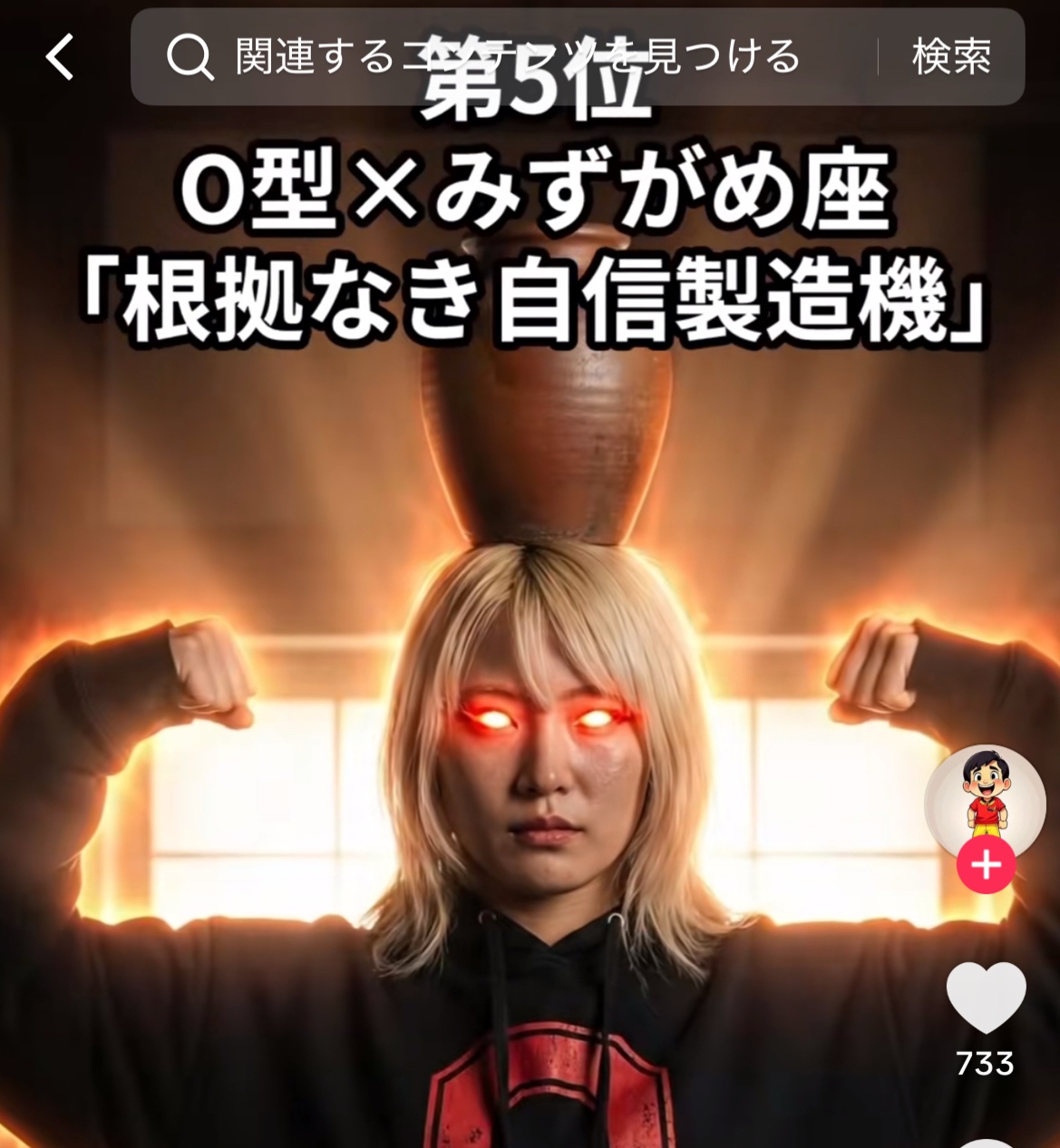Follow the creator via plus badge

[x=986, y=865]
